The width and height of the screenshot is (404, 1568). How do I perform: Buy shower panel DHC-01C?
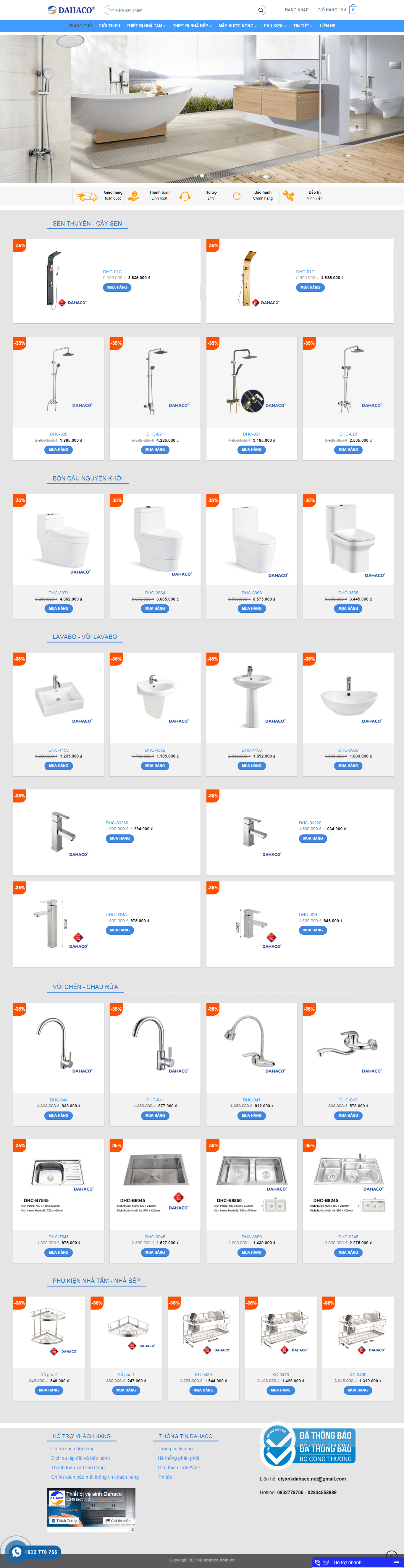pos(117,287)
